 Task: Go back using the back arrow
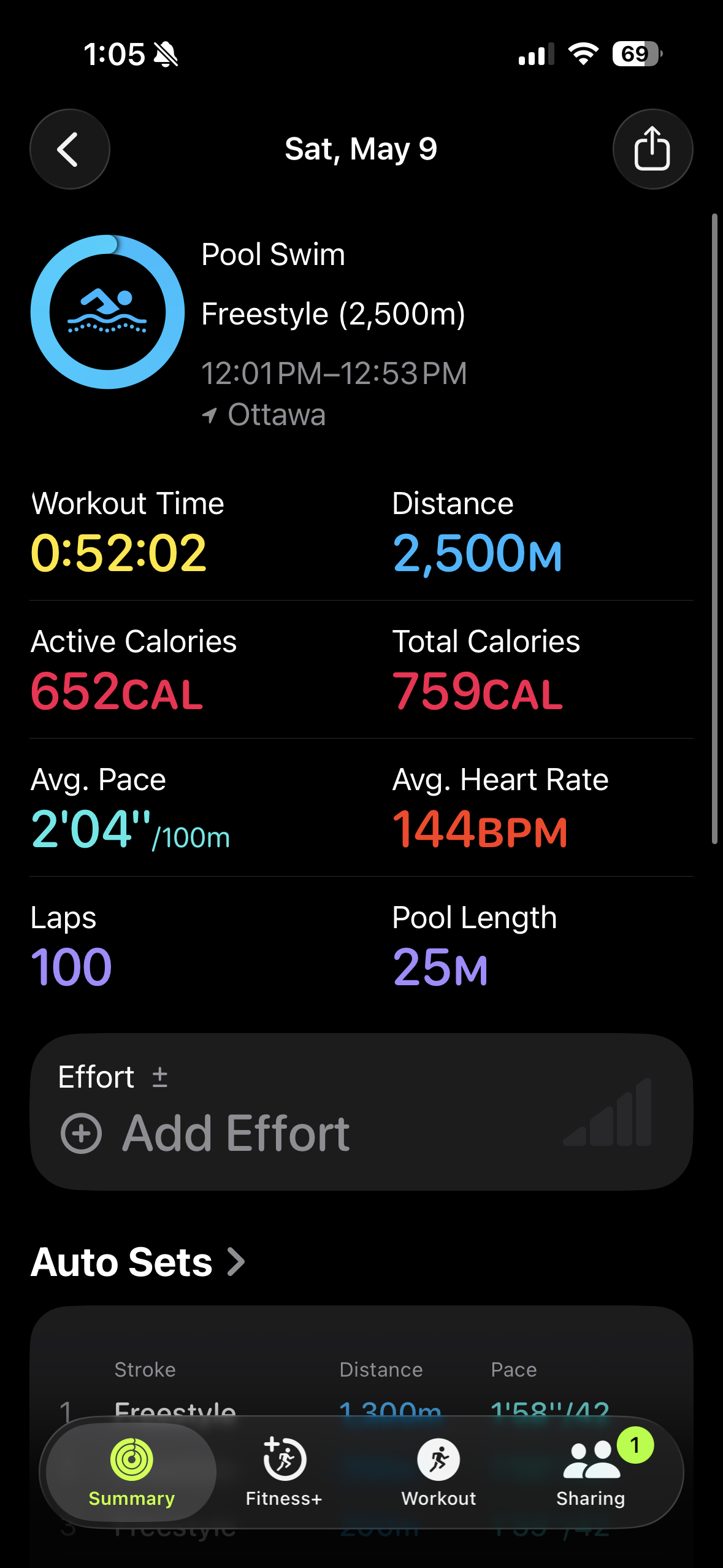click(x=70, y=149)
